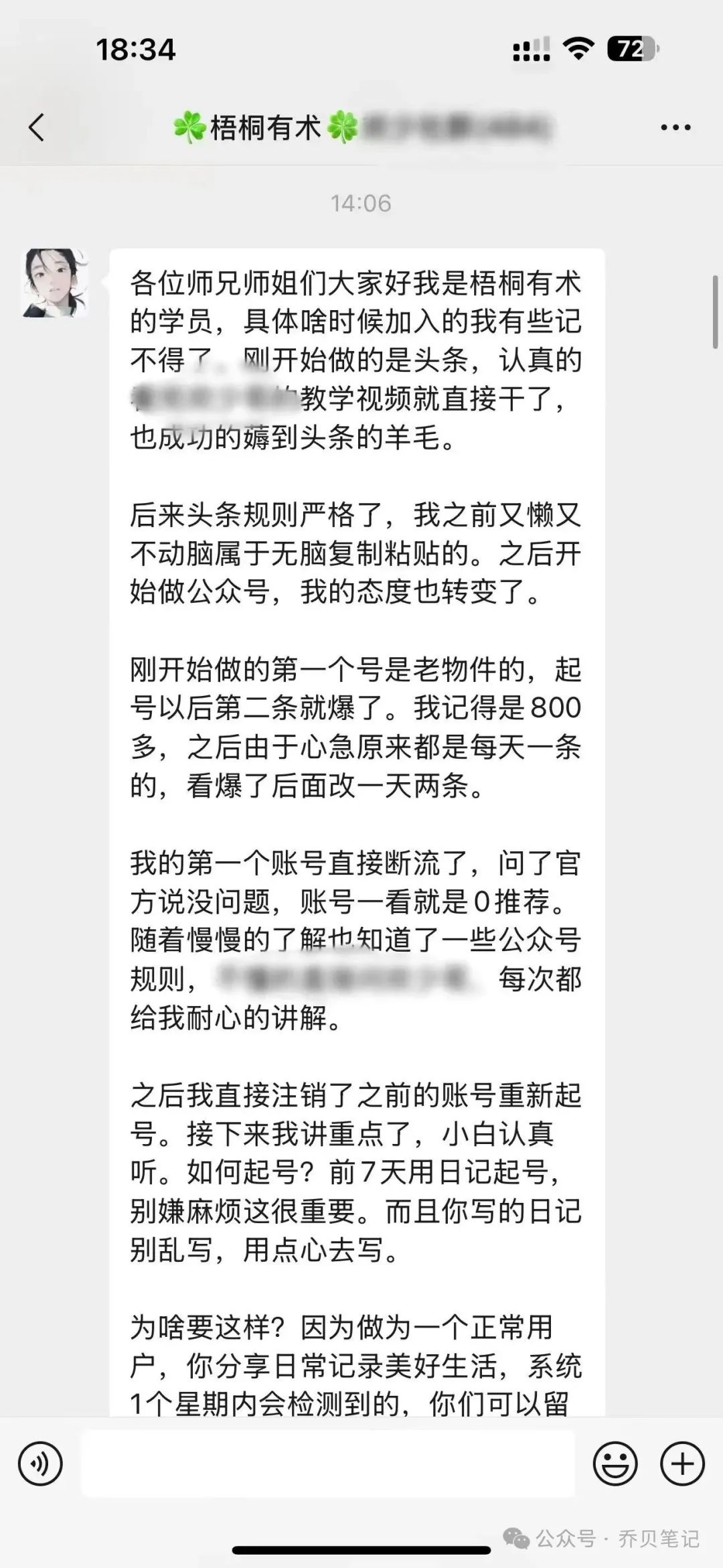Tap the 18:34 clock in status bar
The width and height of the screenshot is (723, 1568).
pos(135,48)
